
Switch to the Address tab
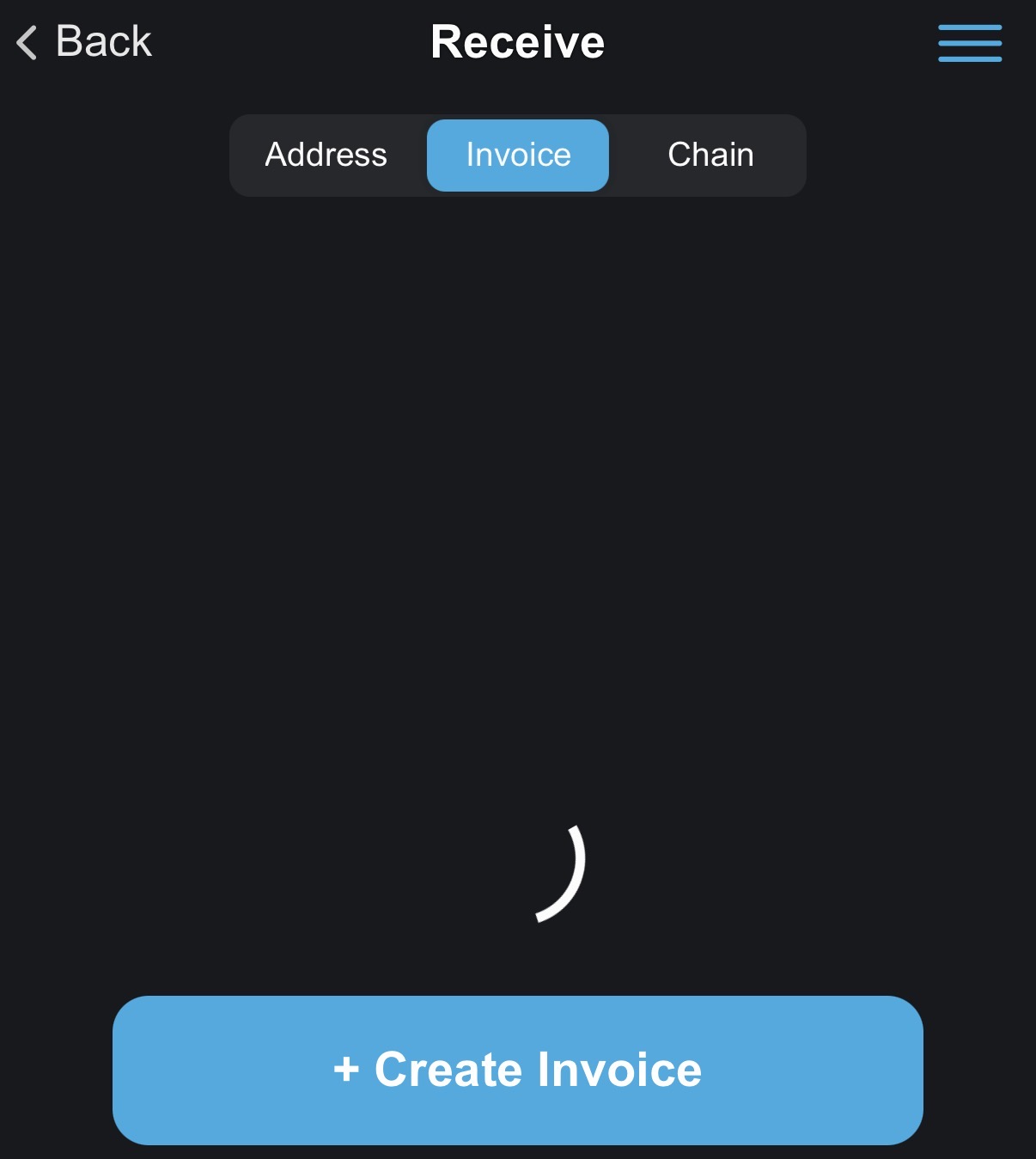click(x=326, y=156)
